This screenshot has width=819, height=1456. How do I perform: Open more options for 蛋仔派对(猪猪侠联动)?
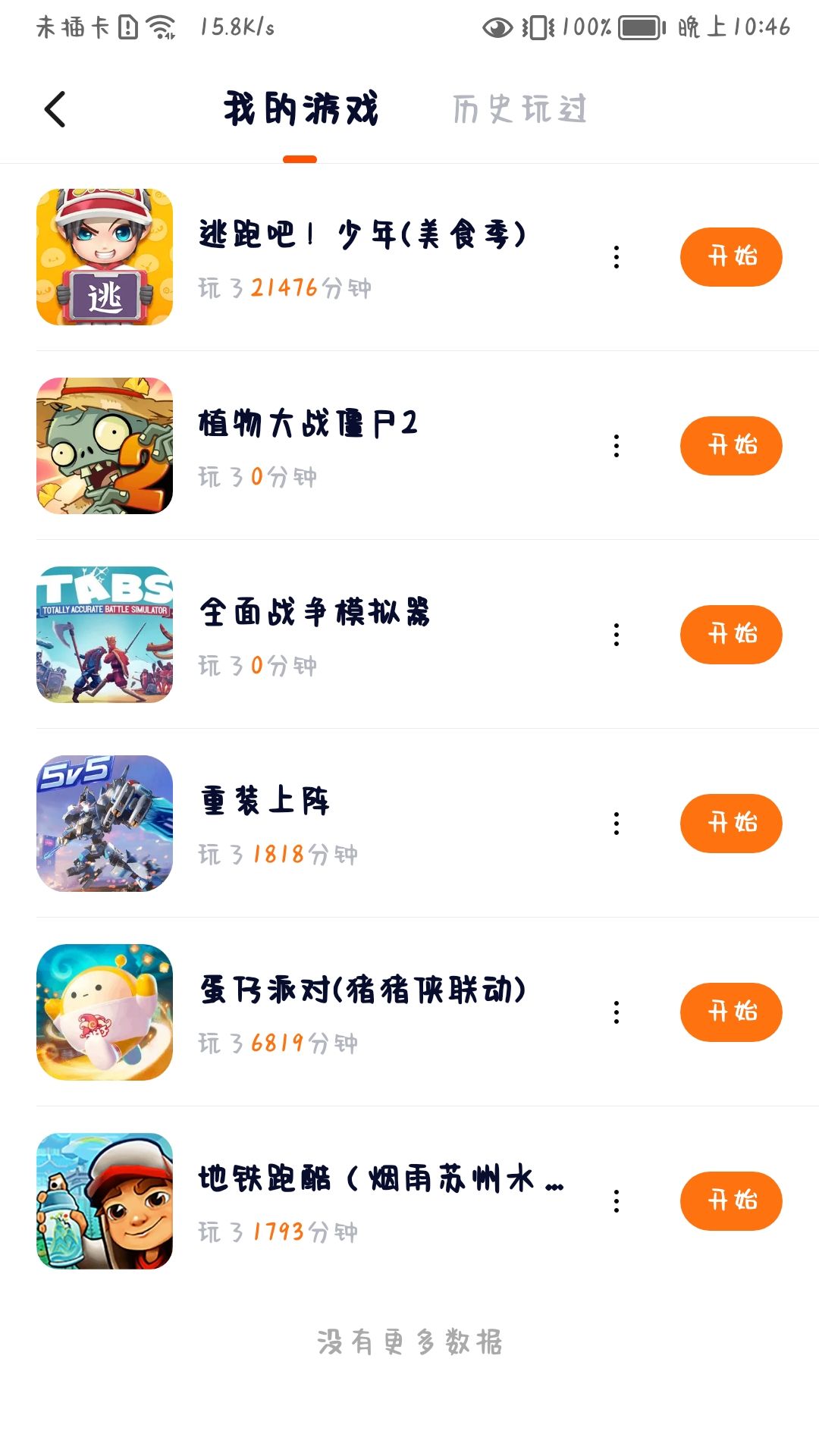coord(617,1012)
